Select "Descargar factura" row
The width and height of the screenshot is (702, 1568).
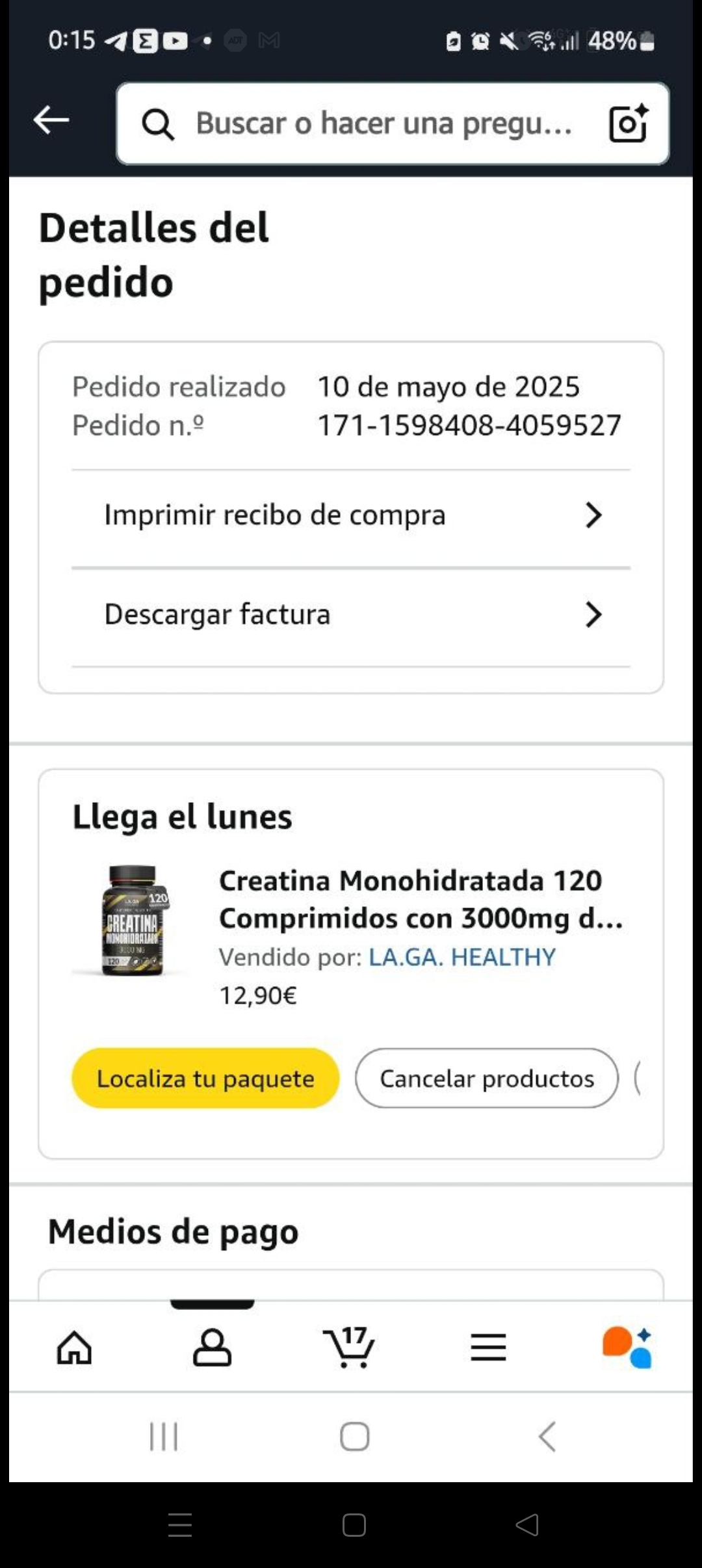[x=351, y=614]
